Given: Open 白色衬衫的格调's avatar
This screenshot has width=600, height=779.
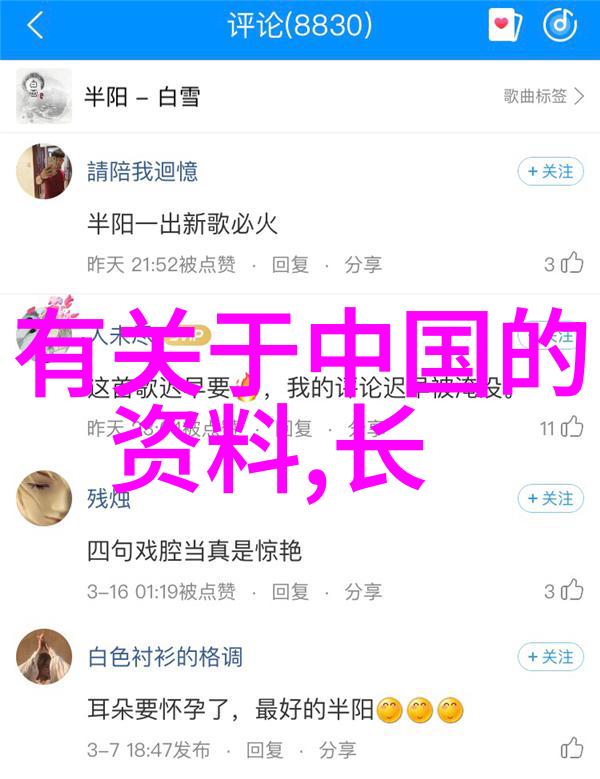Looking at the screenshot, I should click(44, 657).
